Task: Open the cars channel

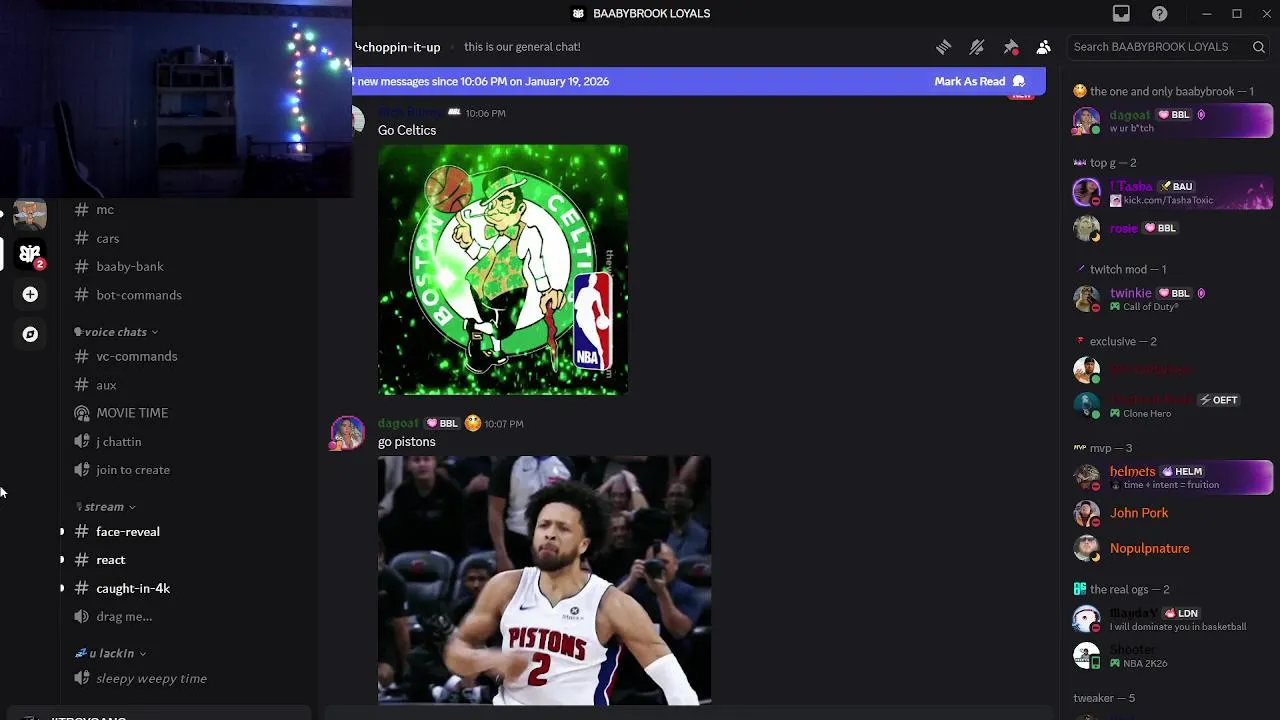Action: [107, 238]
